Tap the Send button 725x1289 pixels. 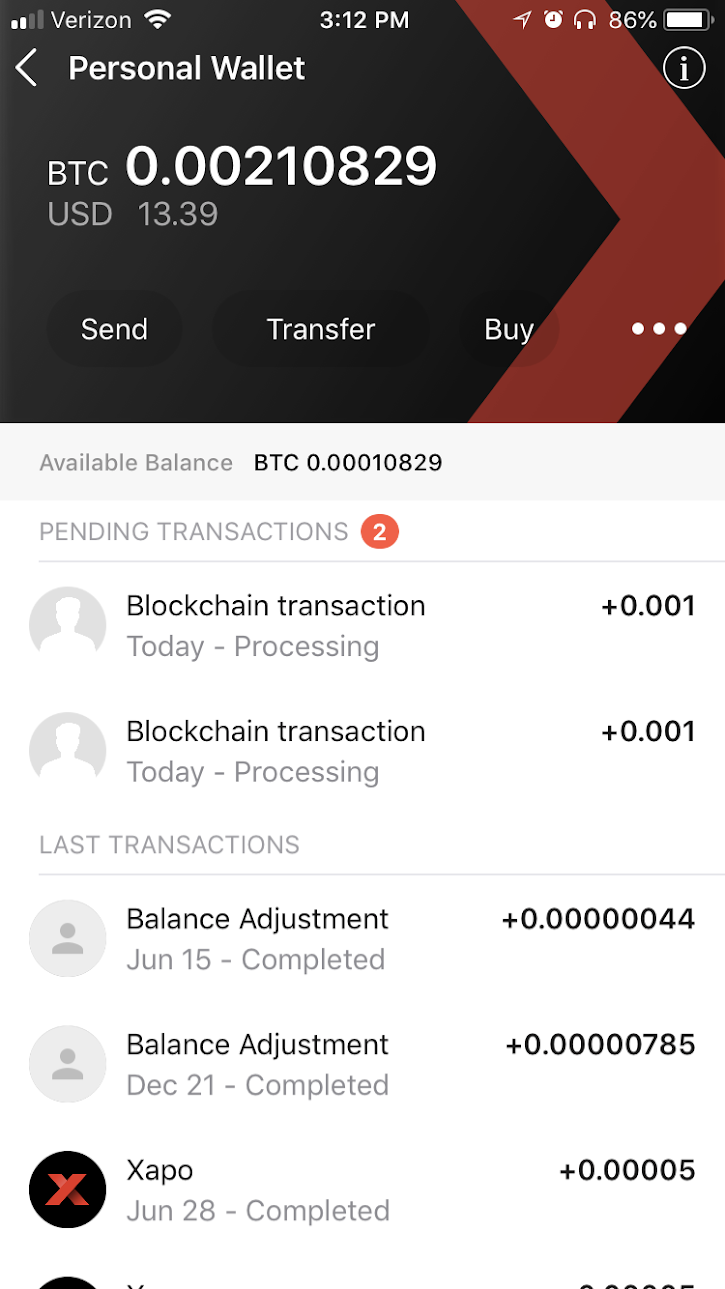(x=114, y=329)
